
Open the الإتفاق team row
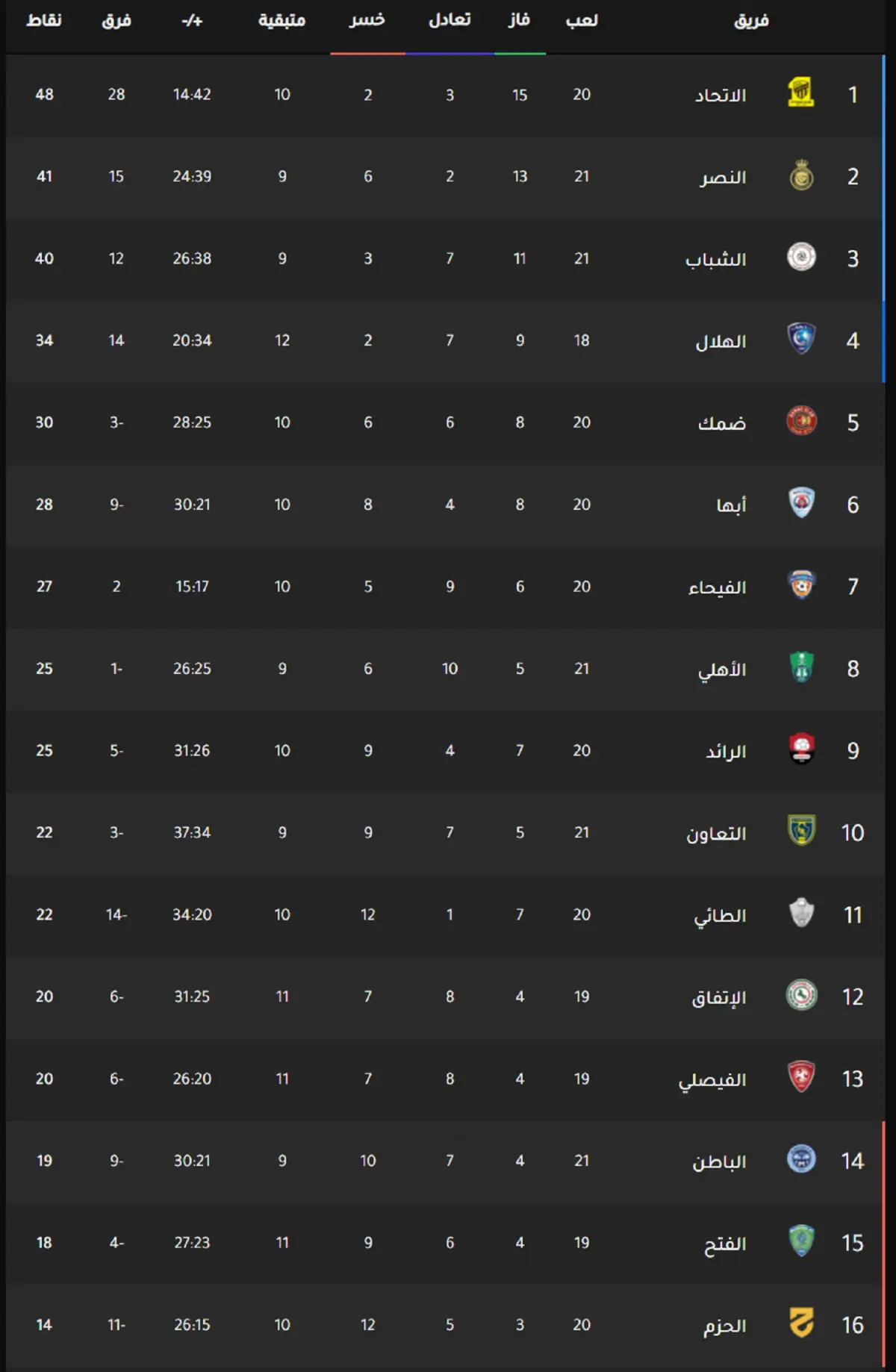pos(718,997)
